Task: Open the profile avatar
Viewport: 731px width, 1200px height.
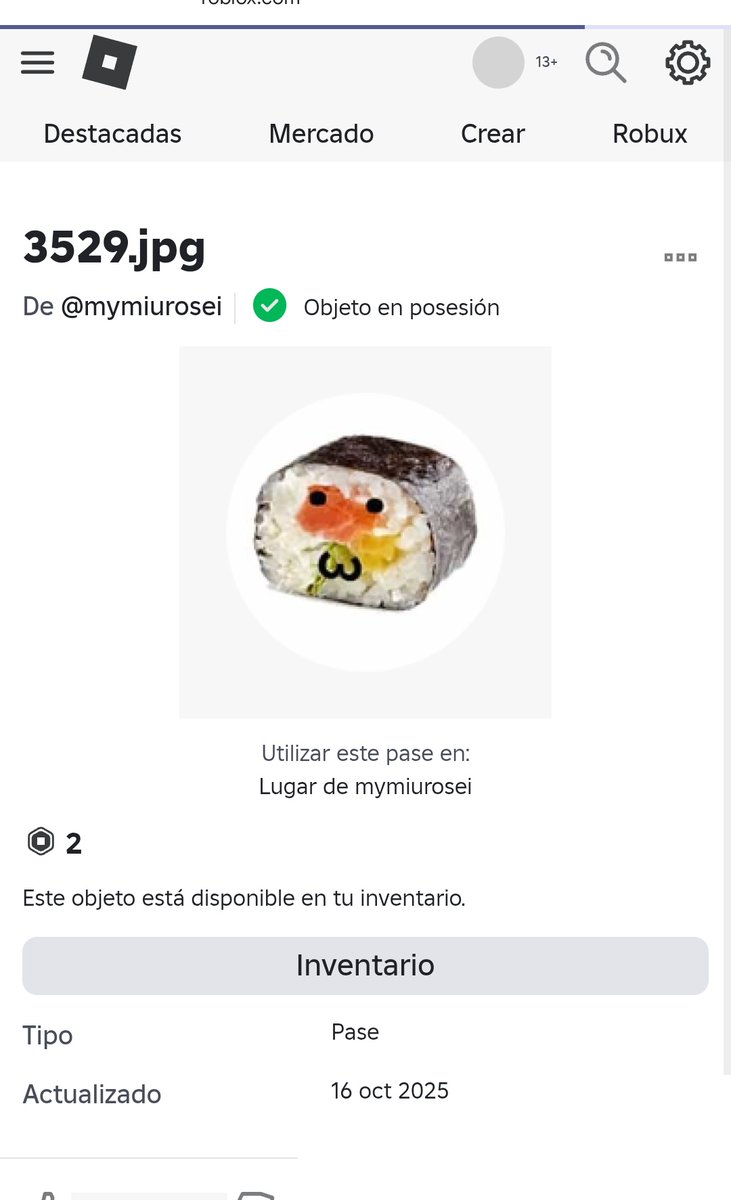Action: click(x=498, y=63)
